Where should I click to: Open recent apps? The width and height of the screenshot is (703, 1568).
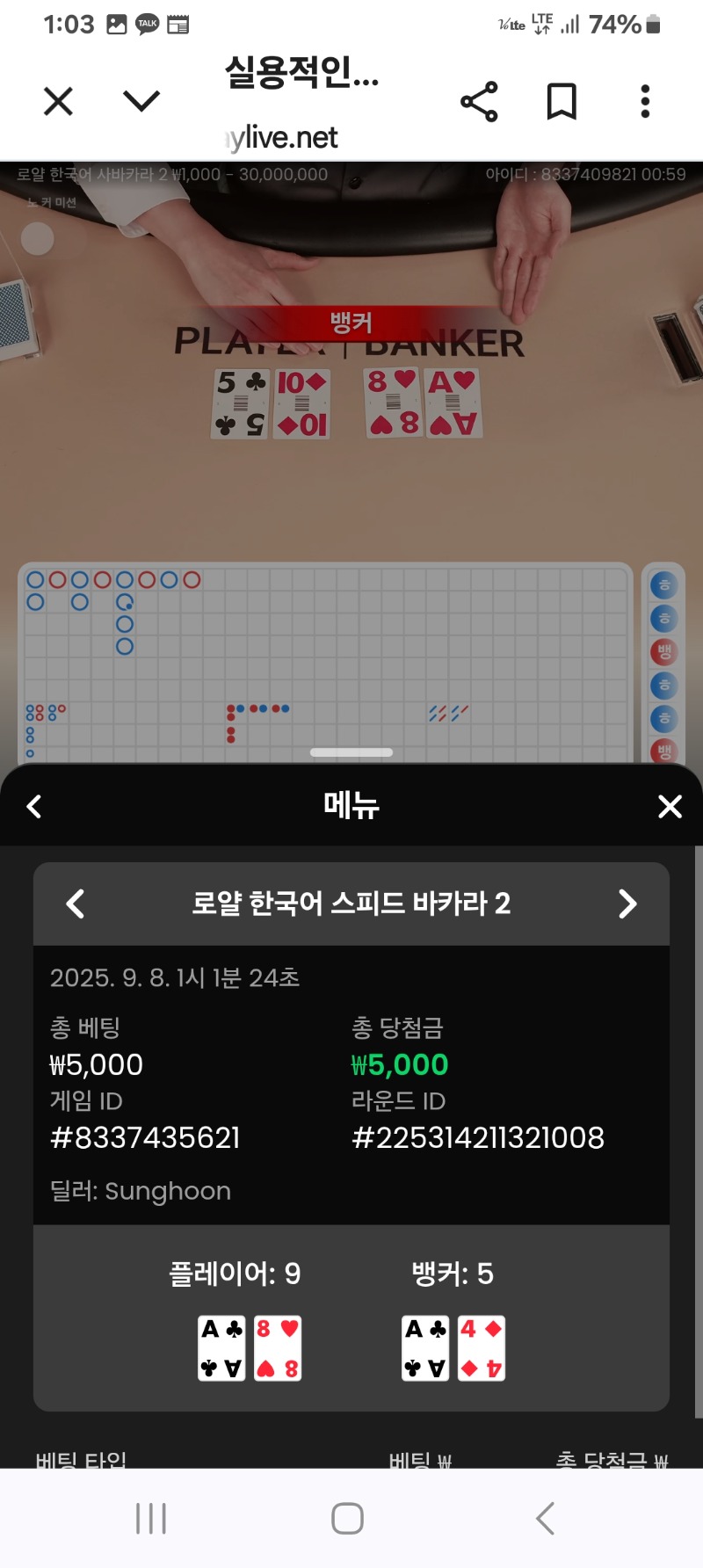coord(151,1518)
